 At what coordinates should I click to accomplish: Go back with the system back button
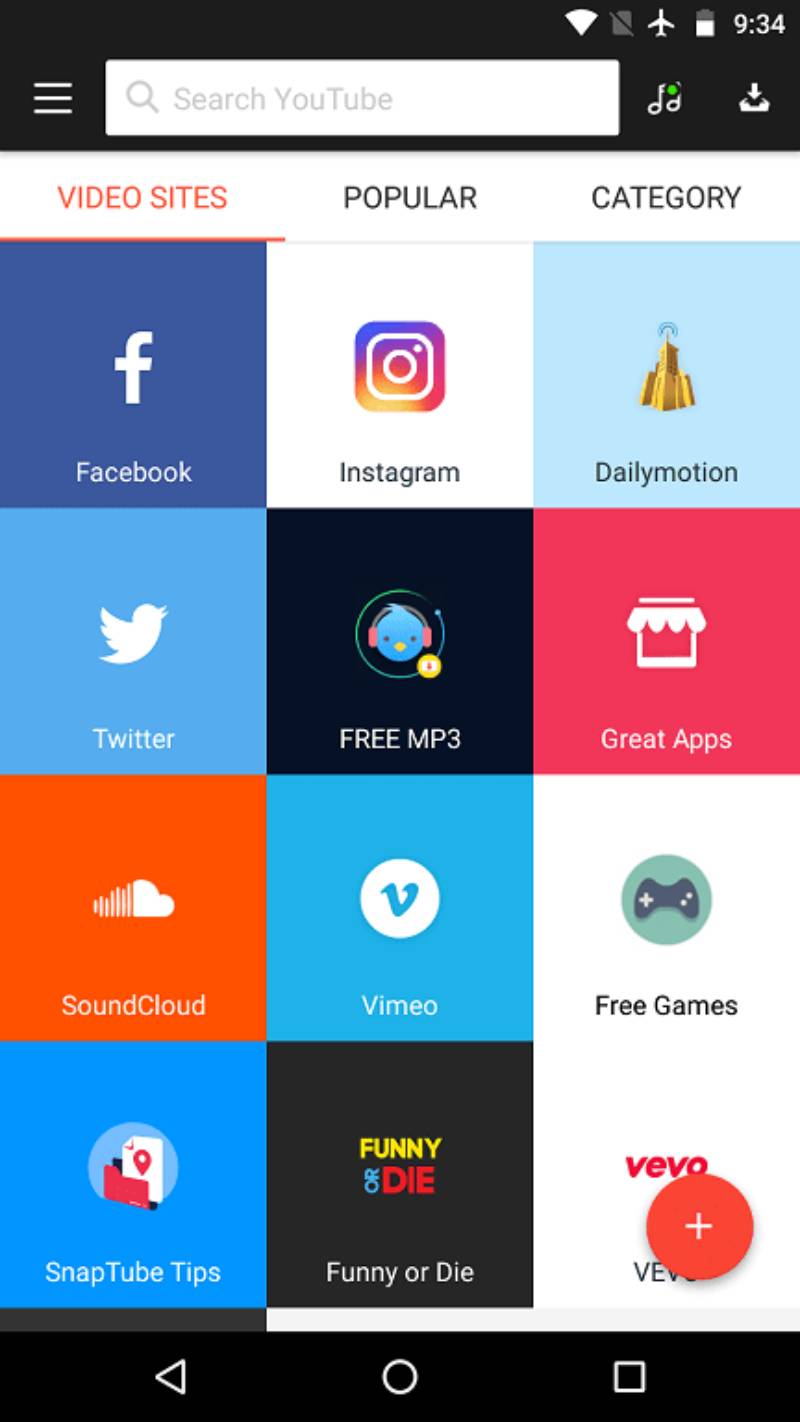tap(171, 1377)
